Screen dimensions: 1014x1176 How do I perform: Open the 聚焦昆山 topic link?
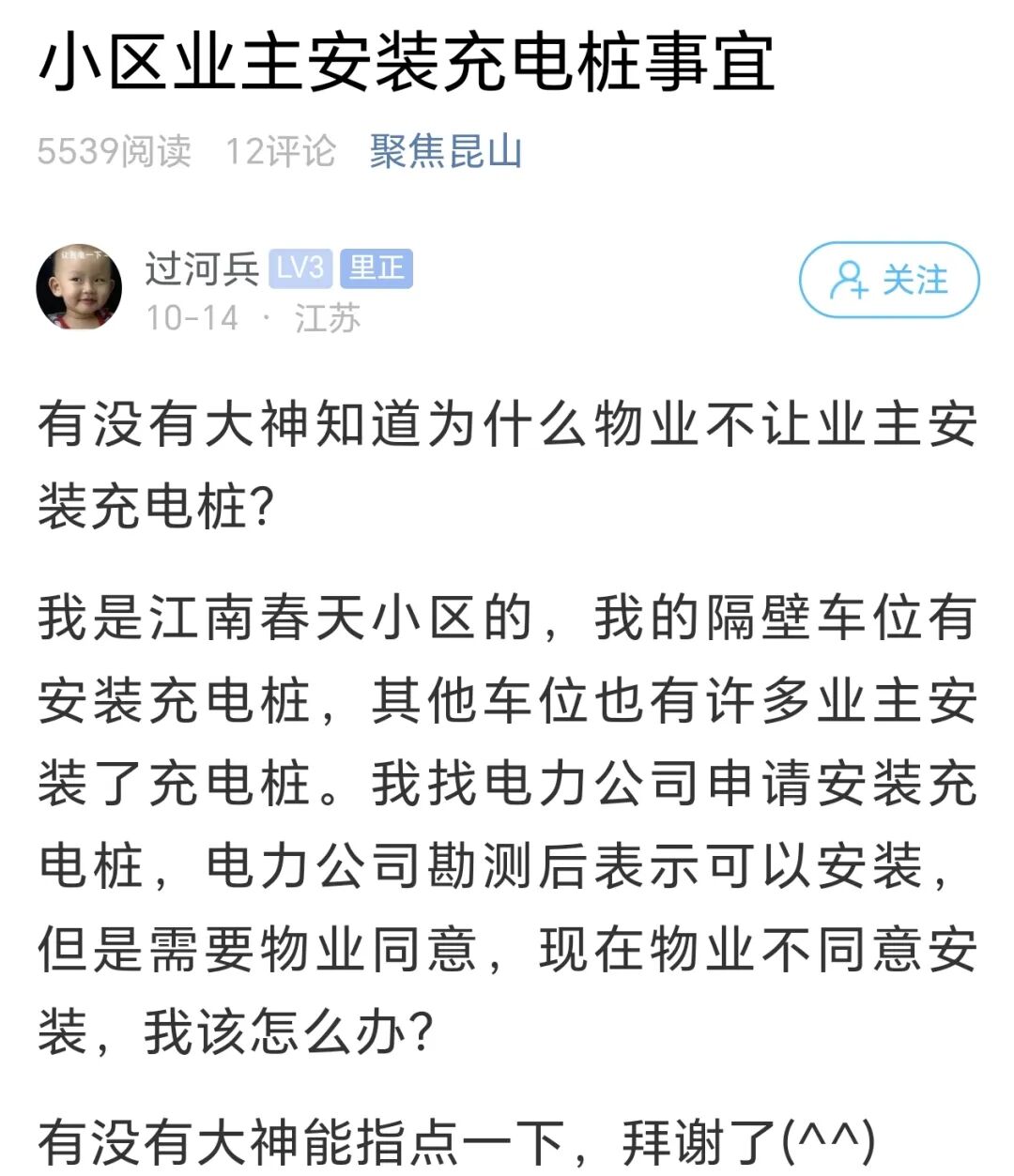tap(445, 152)
